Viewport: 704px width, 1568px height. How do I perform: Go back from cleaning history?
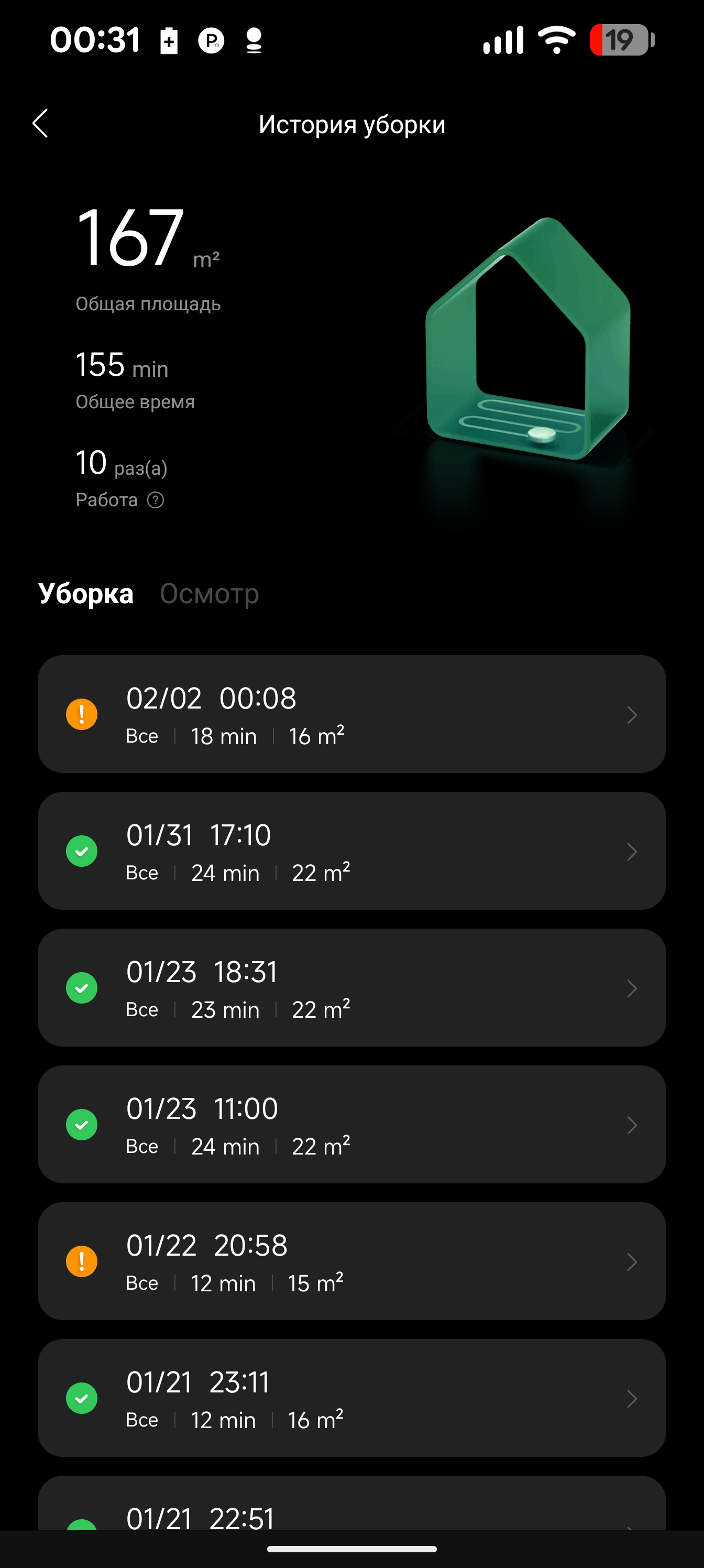coord(40,124)
